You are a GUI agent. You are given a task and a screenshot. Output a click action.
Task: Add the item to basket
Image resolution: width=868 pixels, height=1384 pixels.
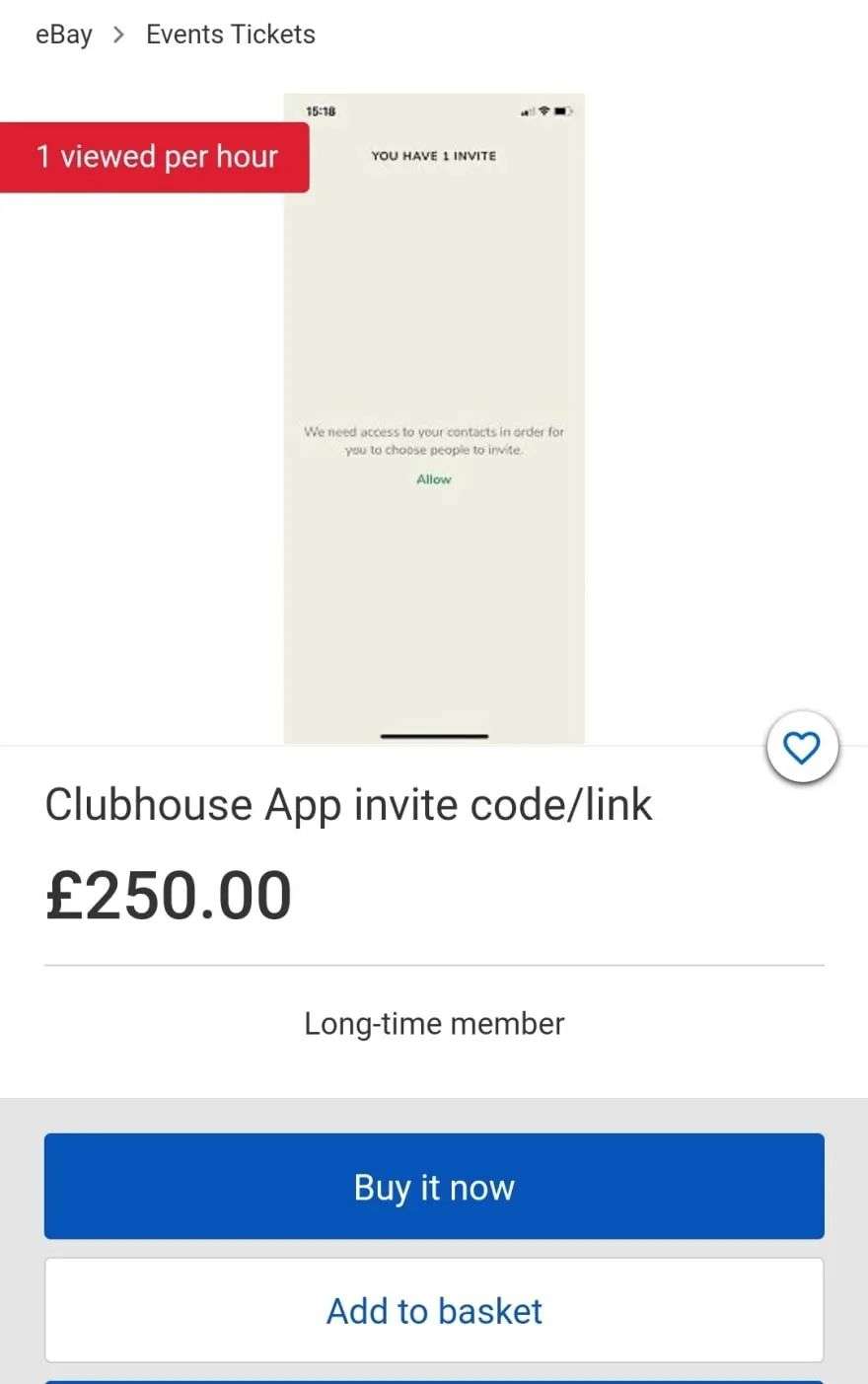coord(434,1310)
